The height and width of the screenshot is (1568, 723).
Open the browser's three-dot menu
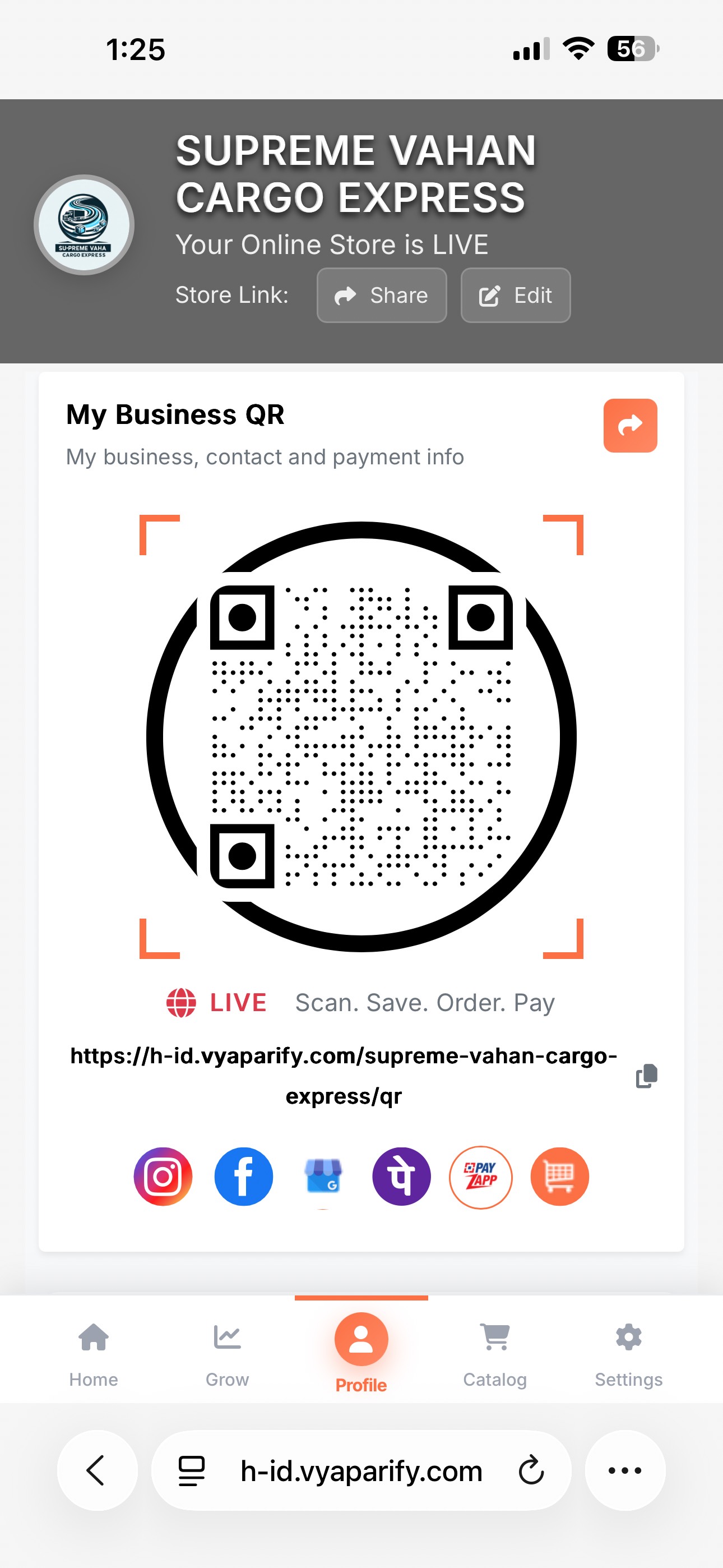pos(625,1470)
